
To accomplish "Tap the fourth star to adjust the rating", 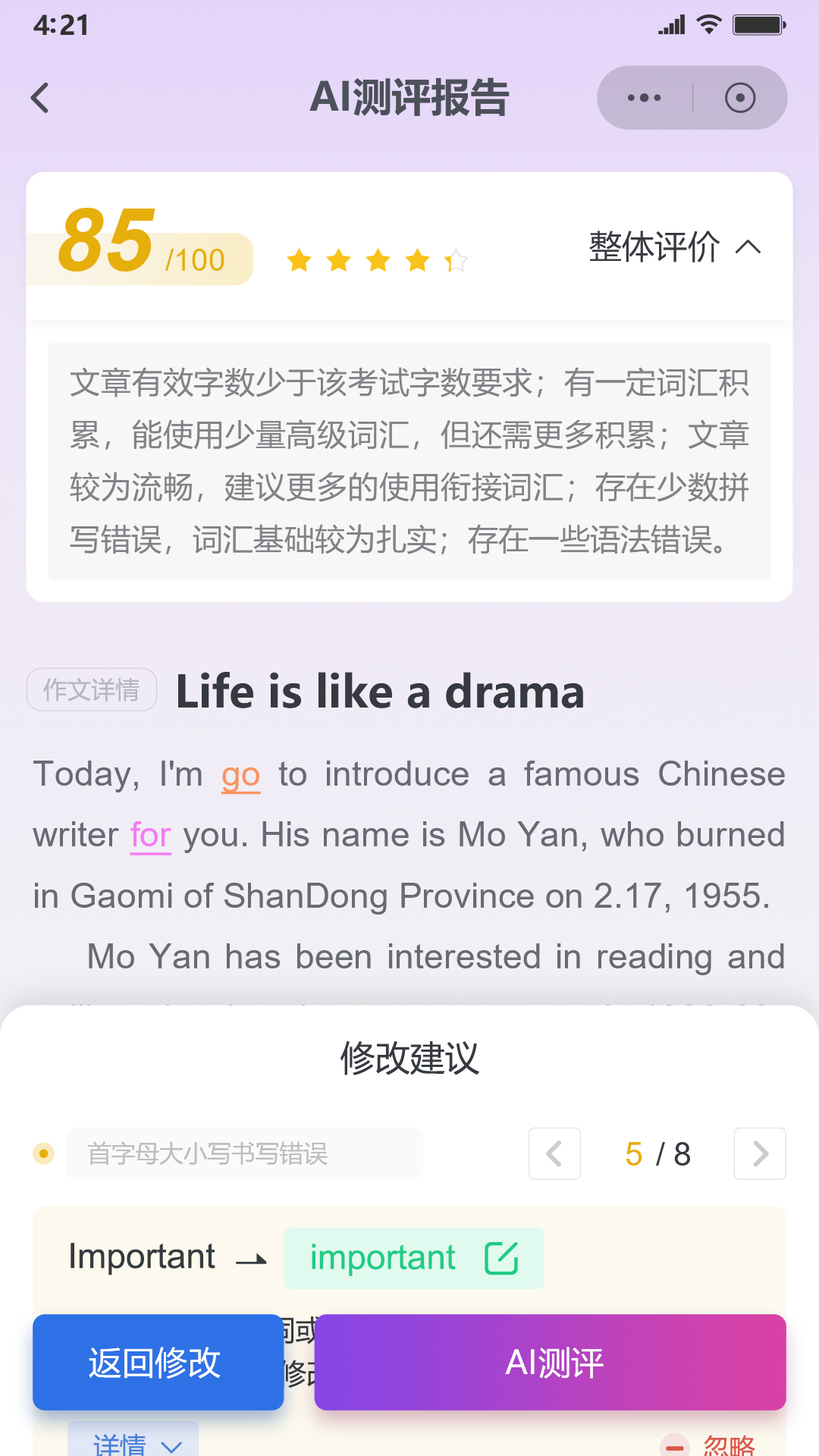I will coord(416,259).
